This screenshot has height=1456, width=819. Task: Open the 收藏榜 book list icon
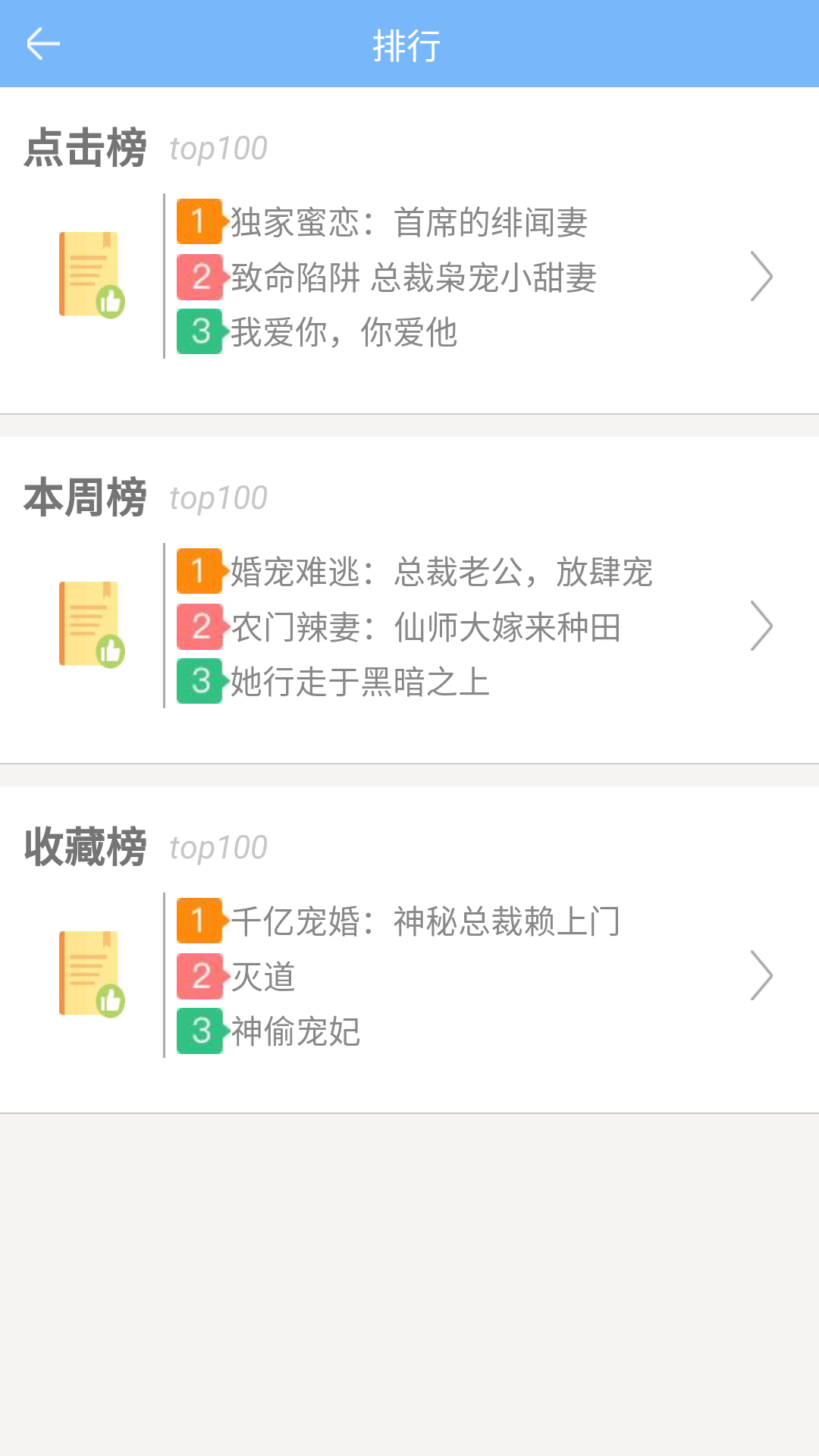tap(93, 973)
